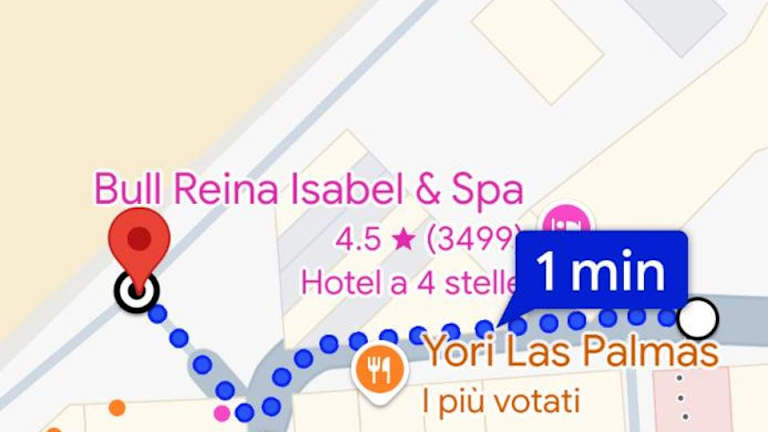Select the Yori Las Palmas restaurant pin

click(x=378, y=369)
